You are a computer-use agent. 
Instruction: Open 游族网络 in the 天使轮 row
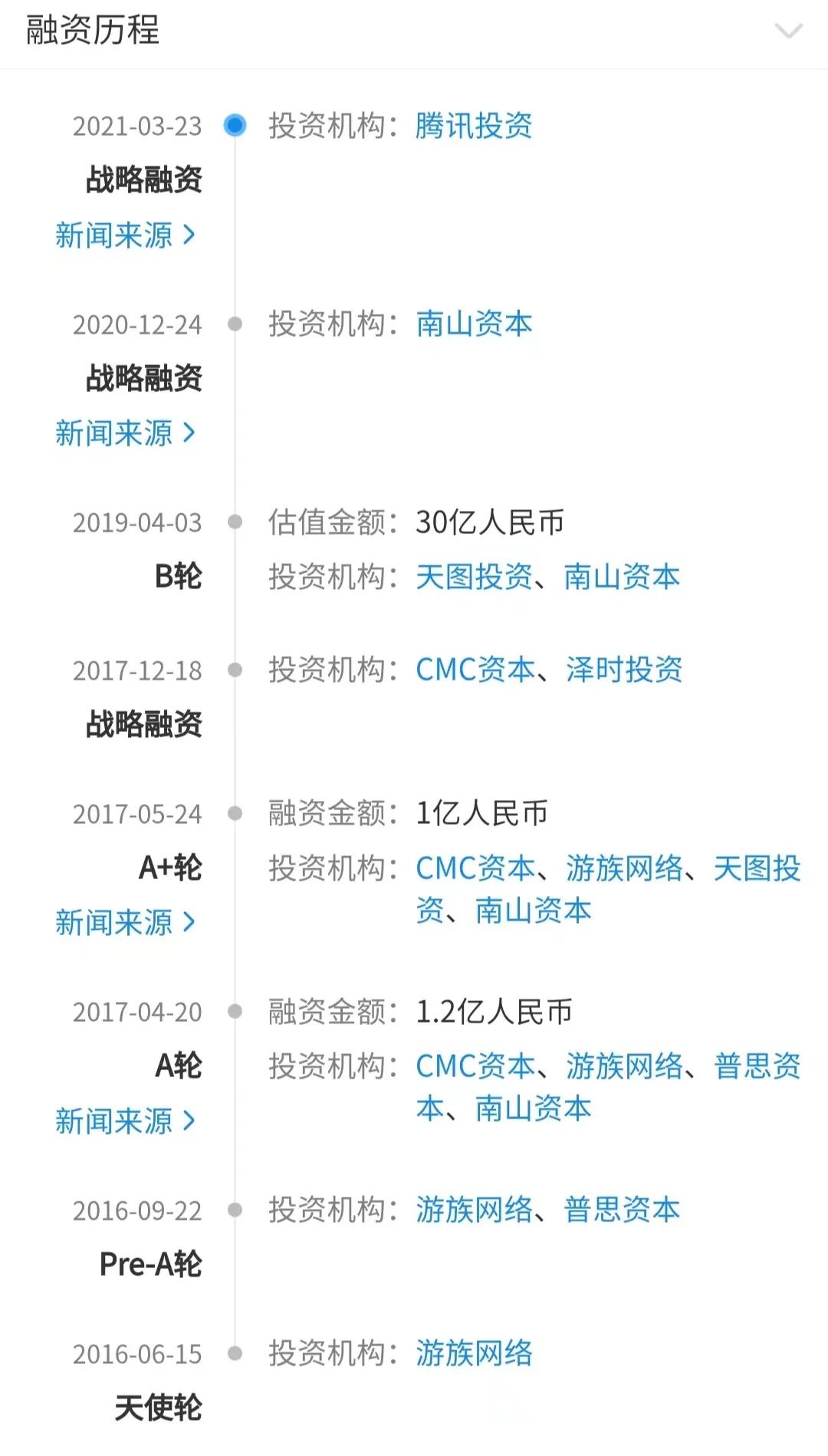[x=474, y=1353]
